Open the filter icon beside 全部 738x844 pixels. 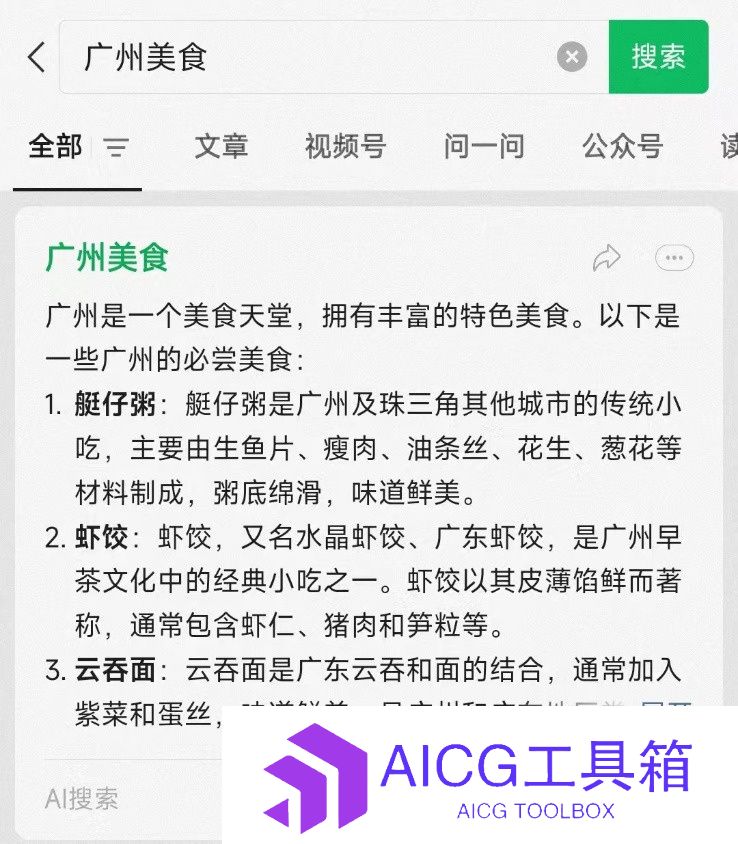[x=117, y=149]
